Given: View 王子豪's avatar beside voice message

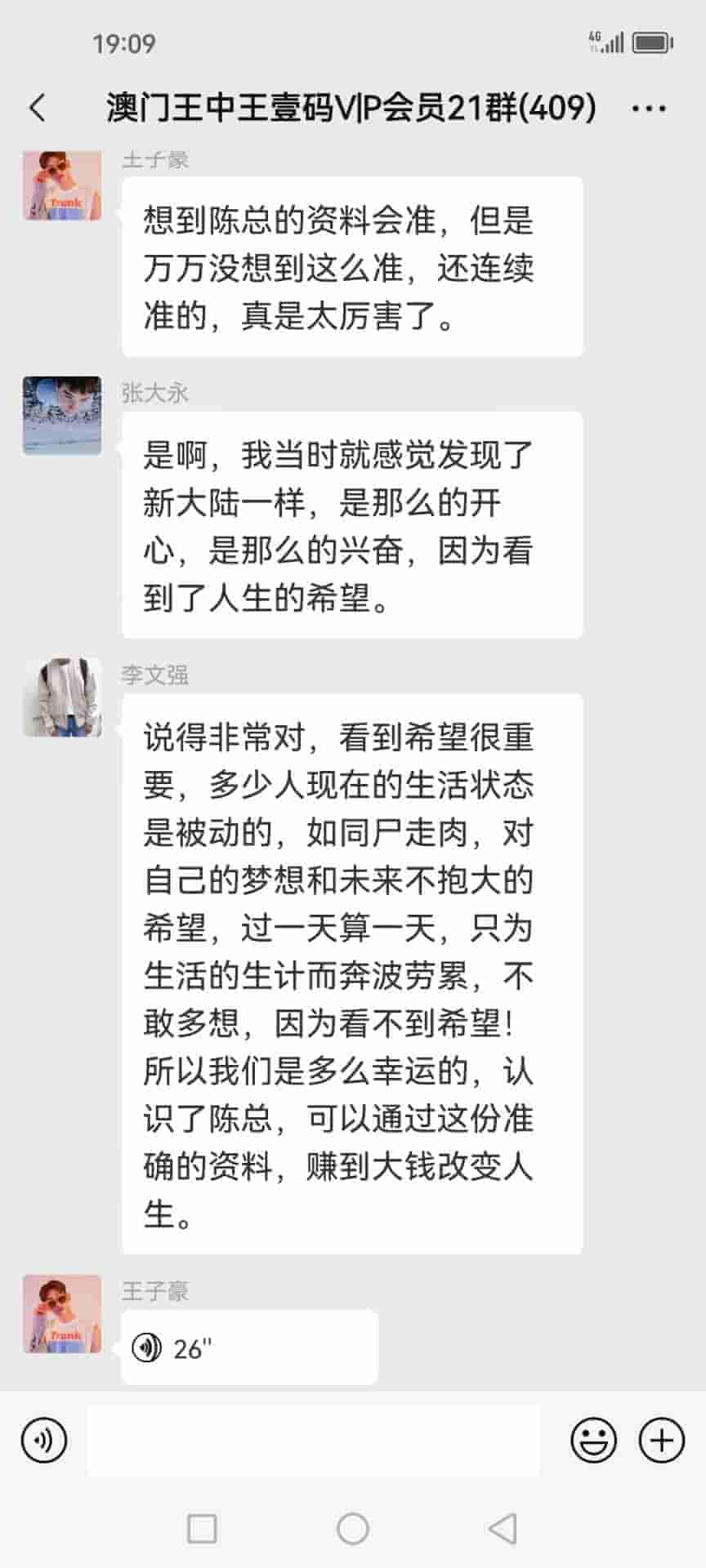Looking at the screenshot, I should click(62, 1314).
